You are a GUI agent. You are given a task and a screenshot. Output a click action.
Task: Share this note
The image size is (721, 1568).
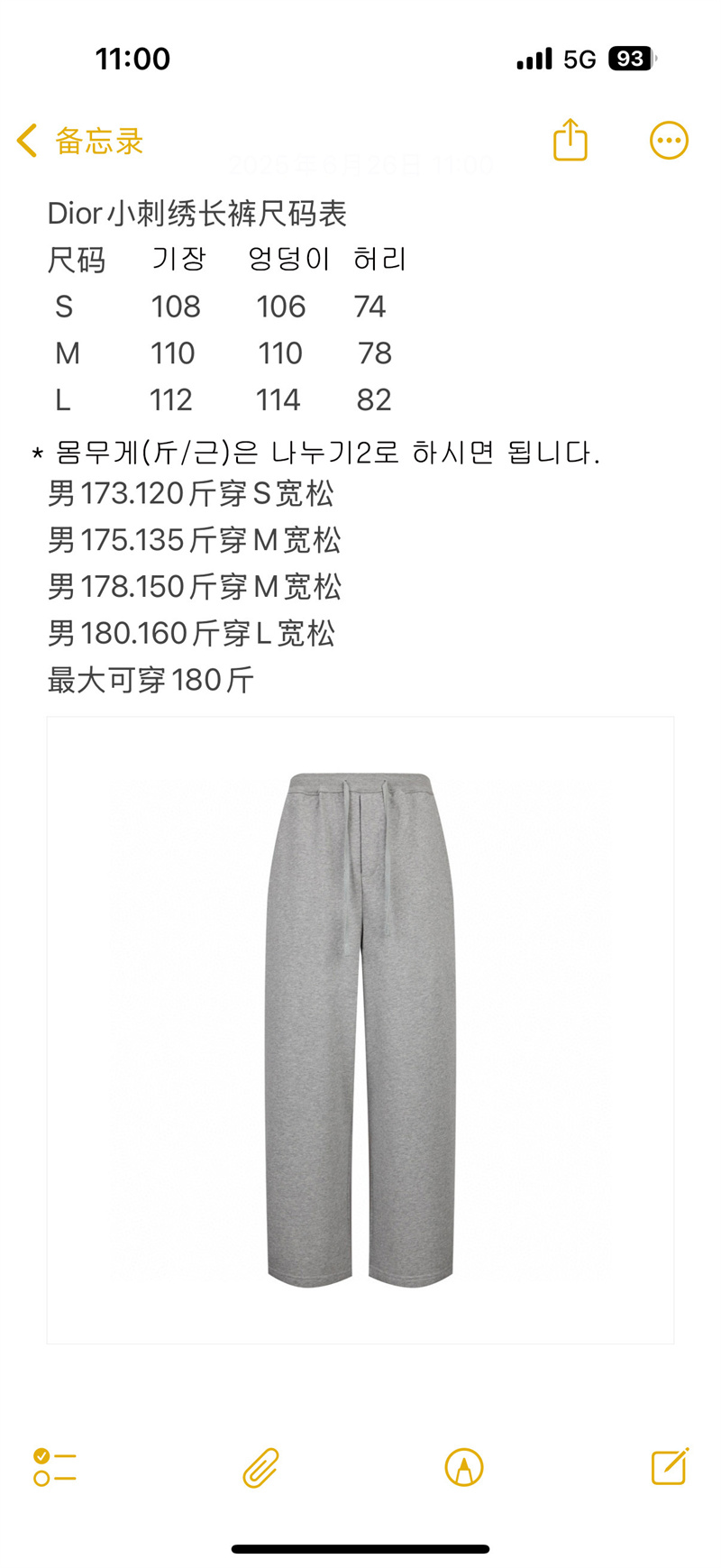click(570, 141)
